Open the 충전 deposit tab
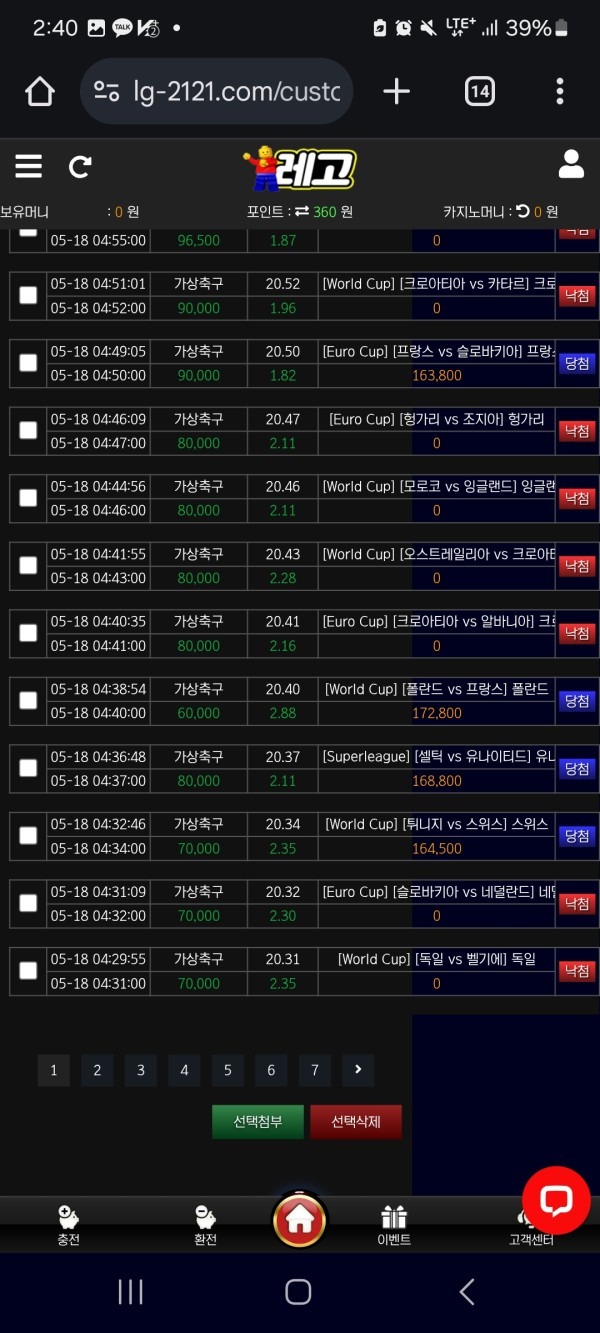The height and width of the screenshot is (1333, 600). pyautogui.click(x=68, y=1225)
